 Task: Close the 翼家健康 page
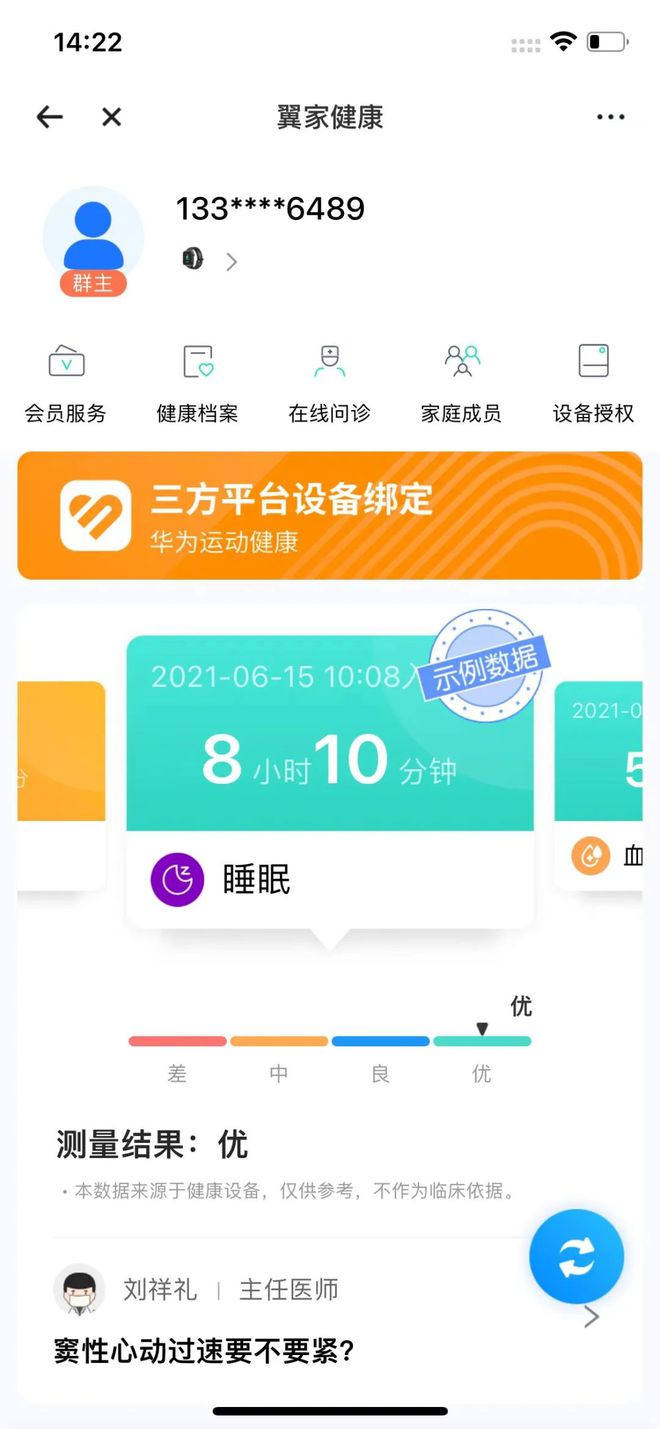[111, 117]
